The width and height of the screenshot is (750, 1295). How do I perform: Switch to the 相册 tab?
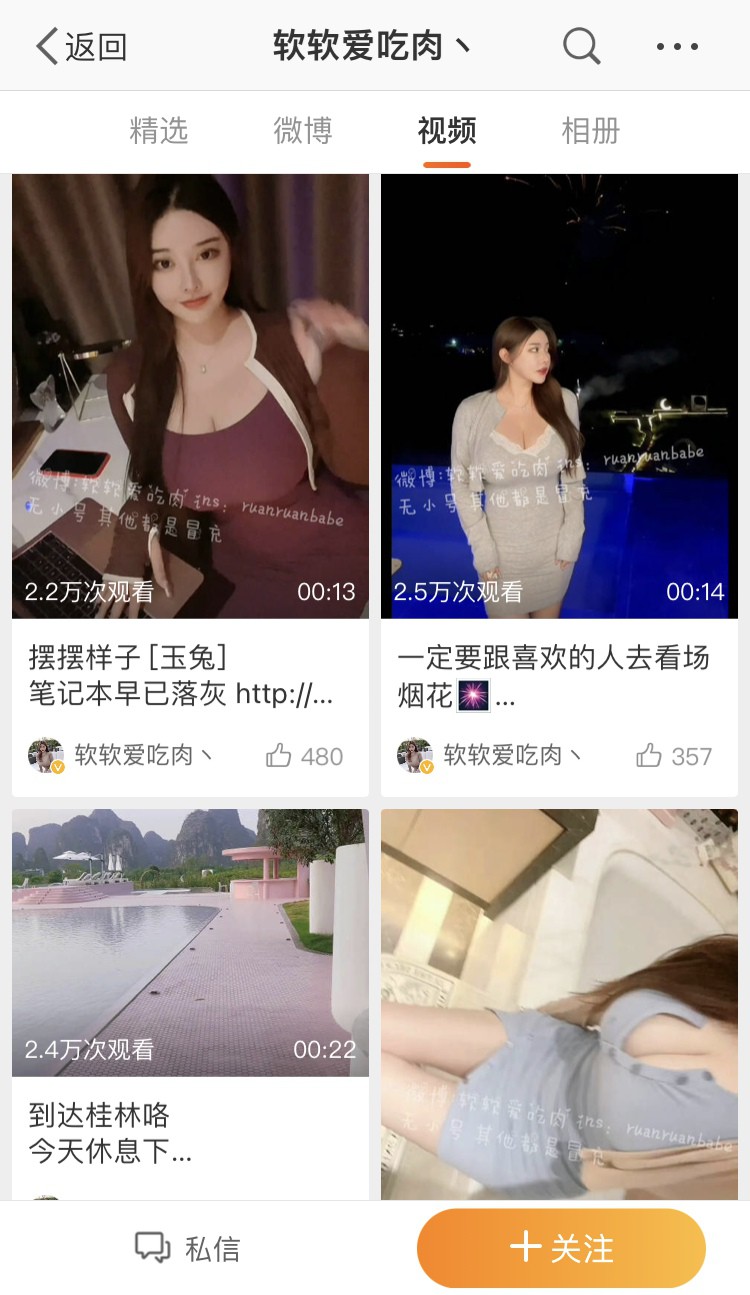tap(590, 131)
